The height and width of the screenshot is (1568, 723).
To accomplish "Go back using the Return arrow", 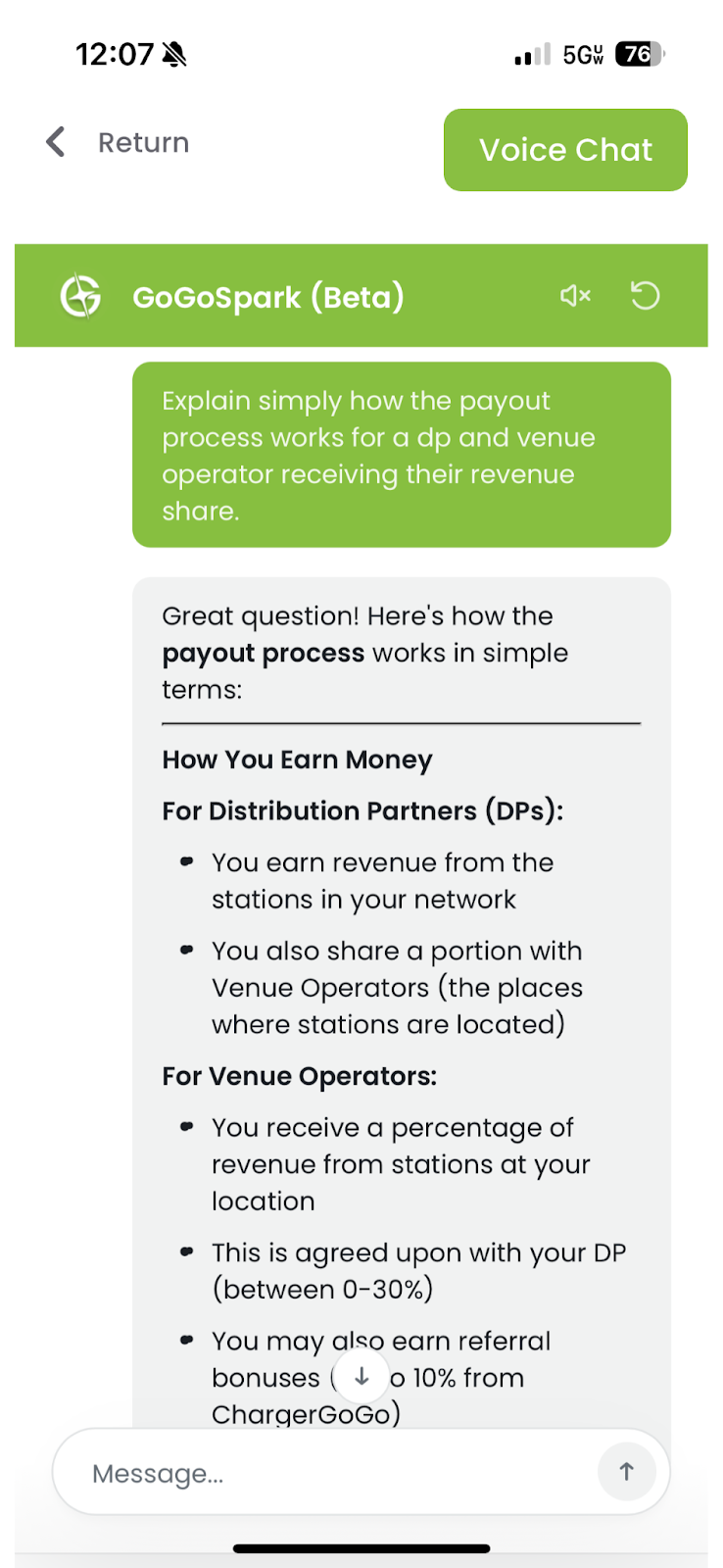I will [x=57, y=142].
